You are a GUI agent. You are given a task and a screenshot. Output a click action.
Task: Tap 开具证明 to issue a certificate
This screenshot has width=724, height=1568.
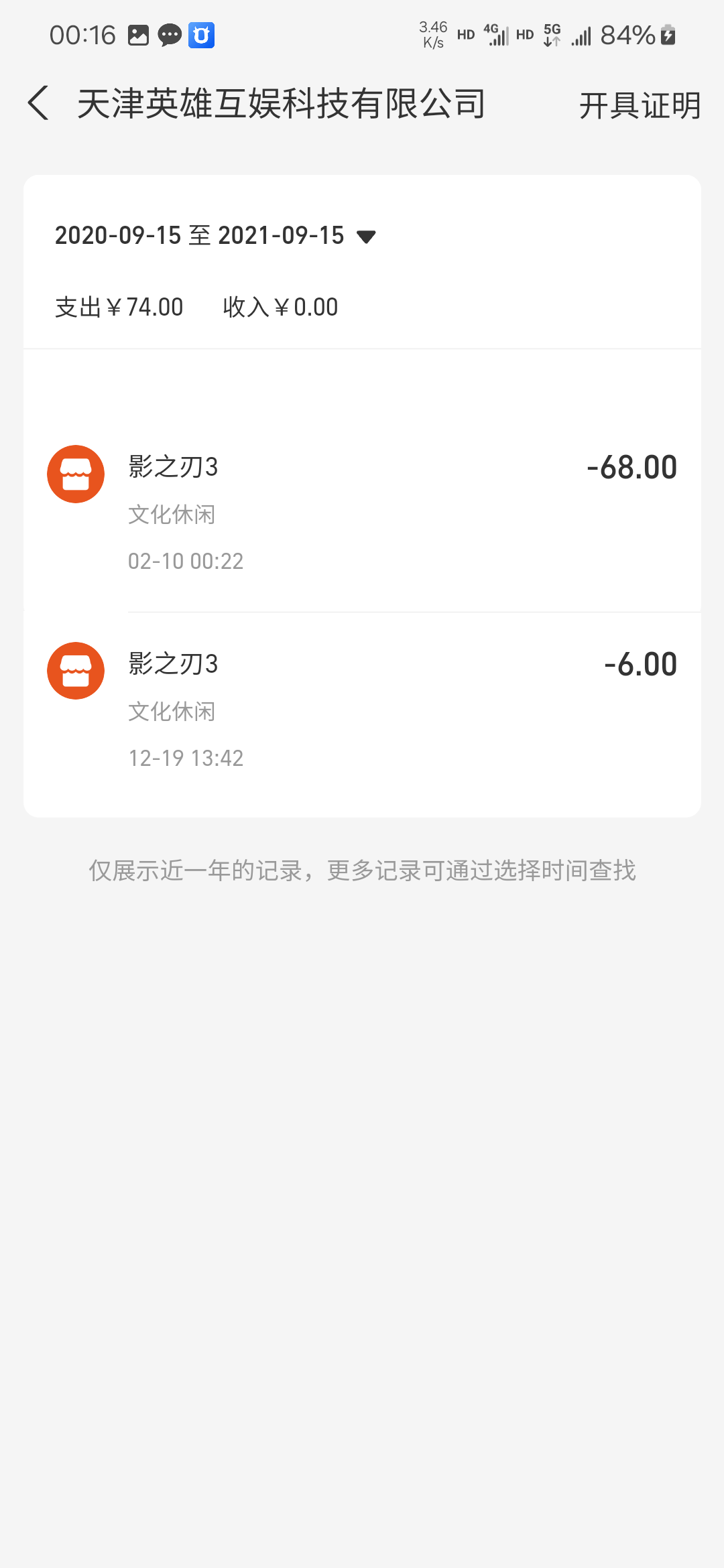(640, 106)
